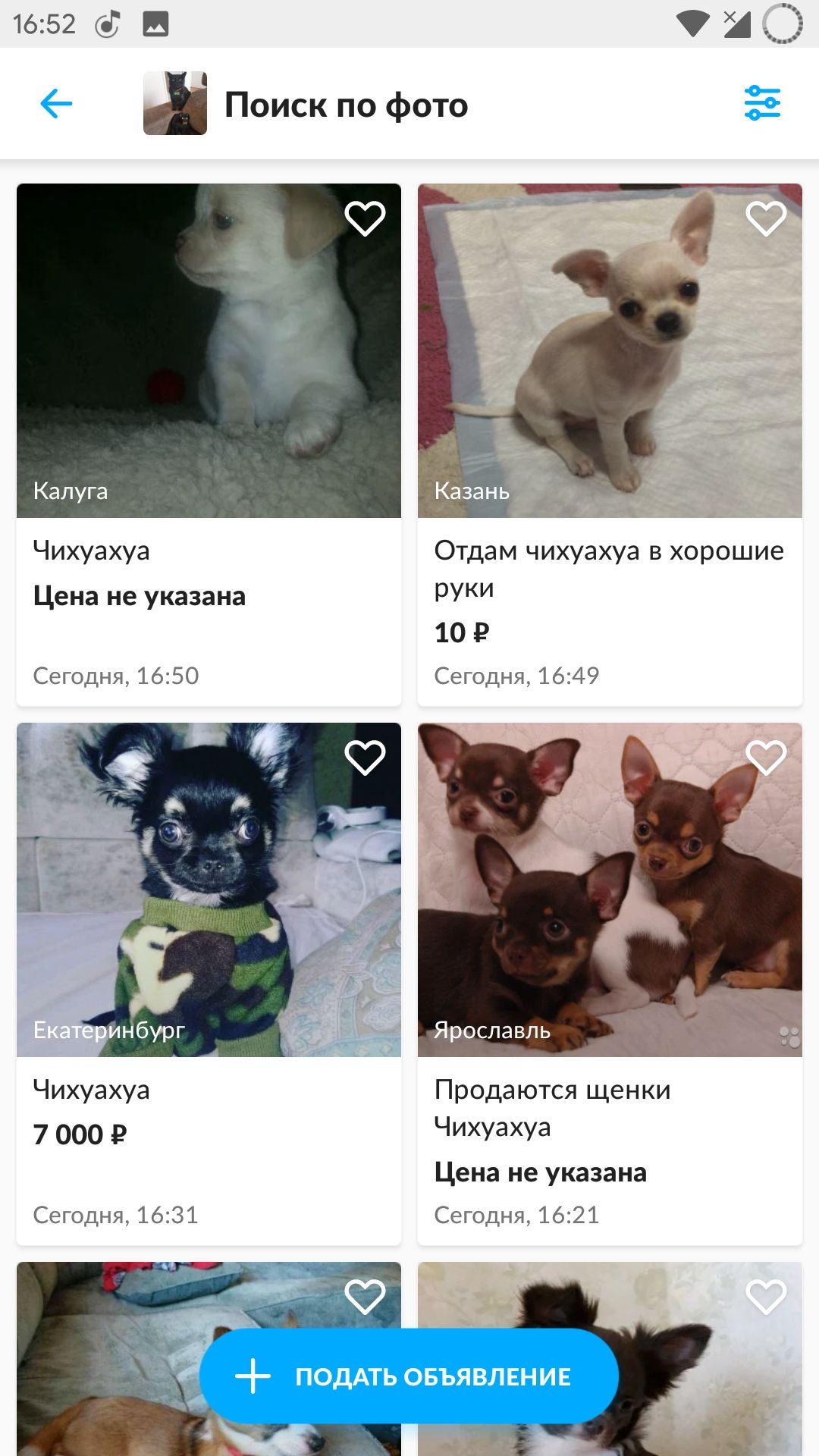Screen dimensions: 819x1456
Task: Favorite the Казань chihuahua listing
Action: (x=766, y=218)
